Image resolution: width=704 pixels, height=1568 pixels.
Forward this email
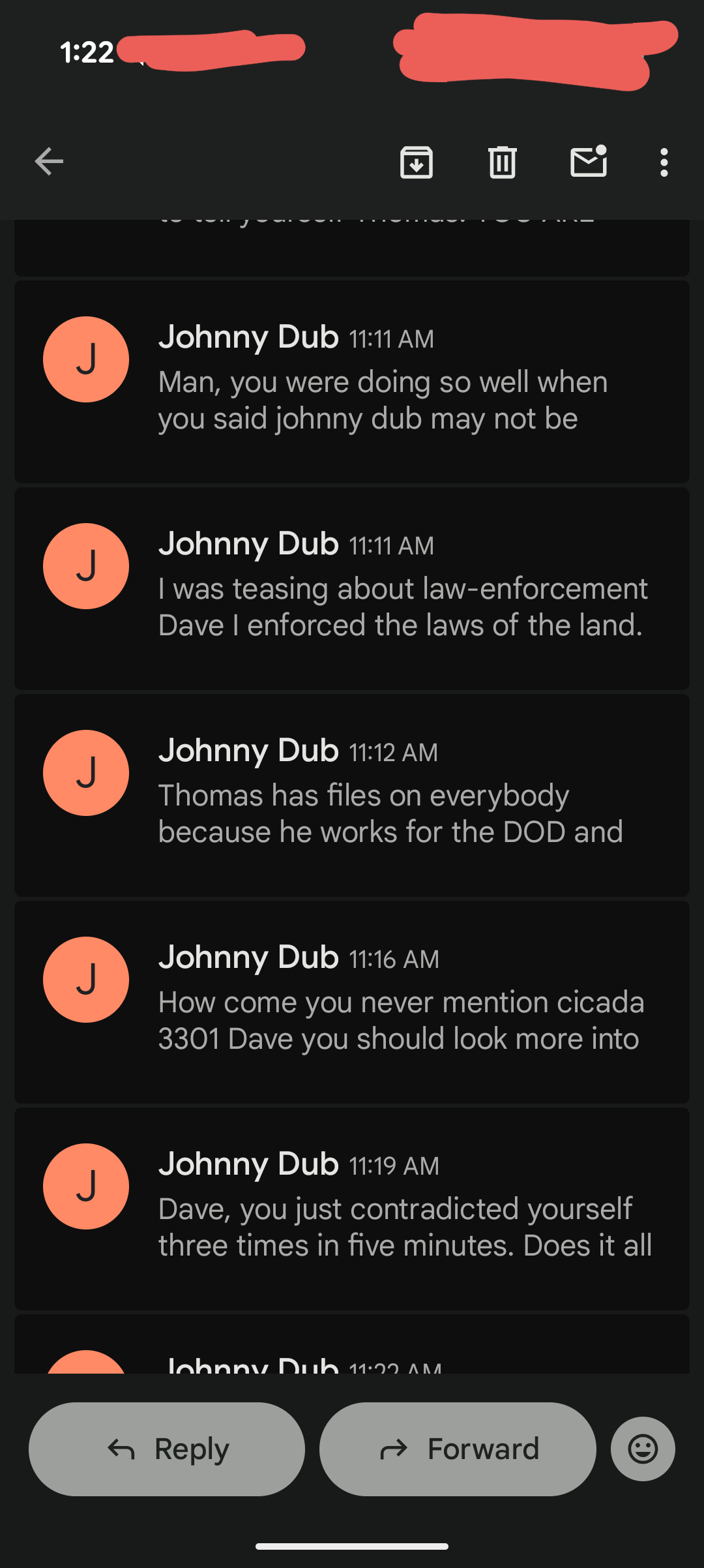point(458,1449)
